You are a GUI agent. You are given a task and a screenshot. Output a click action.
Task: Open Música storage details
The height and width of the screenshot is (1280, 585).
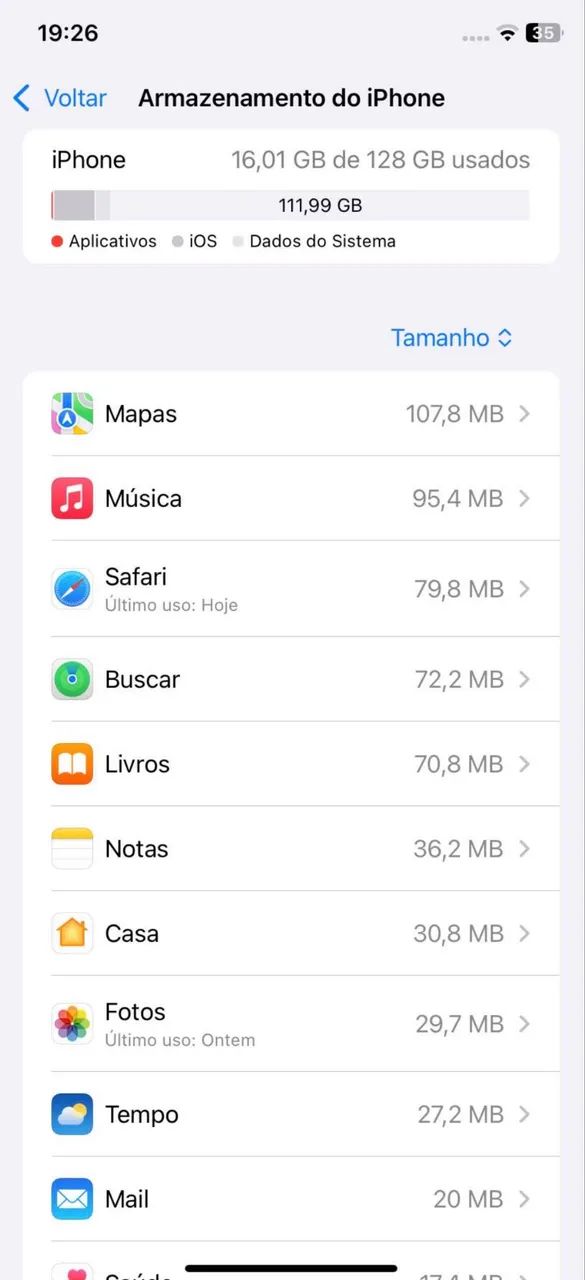pyautogui.click(x=291, y=498)
